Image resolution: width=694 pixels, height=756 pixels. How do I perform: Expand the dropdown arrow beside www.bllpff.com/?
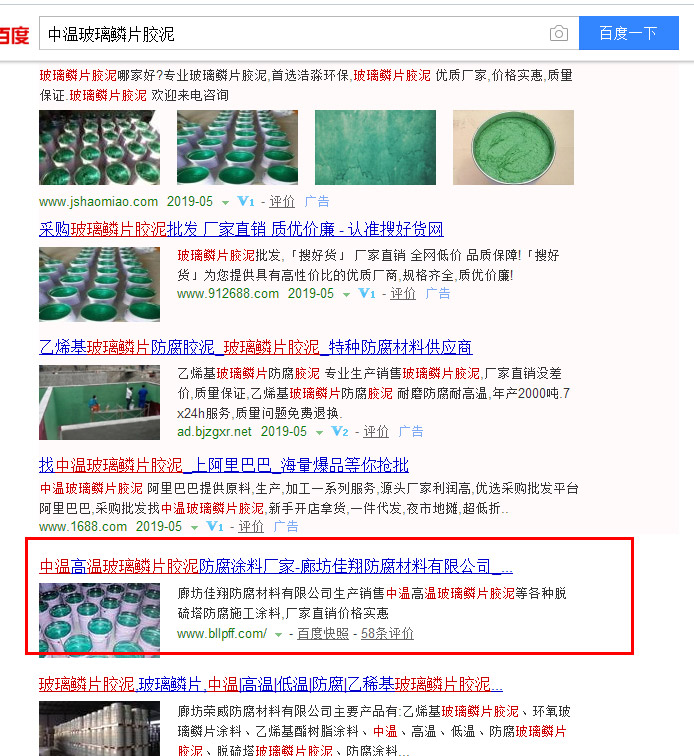point(278,635)
